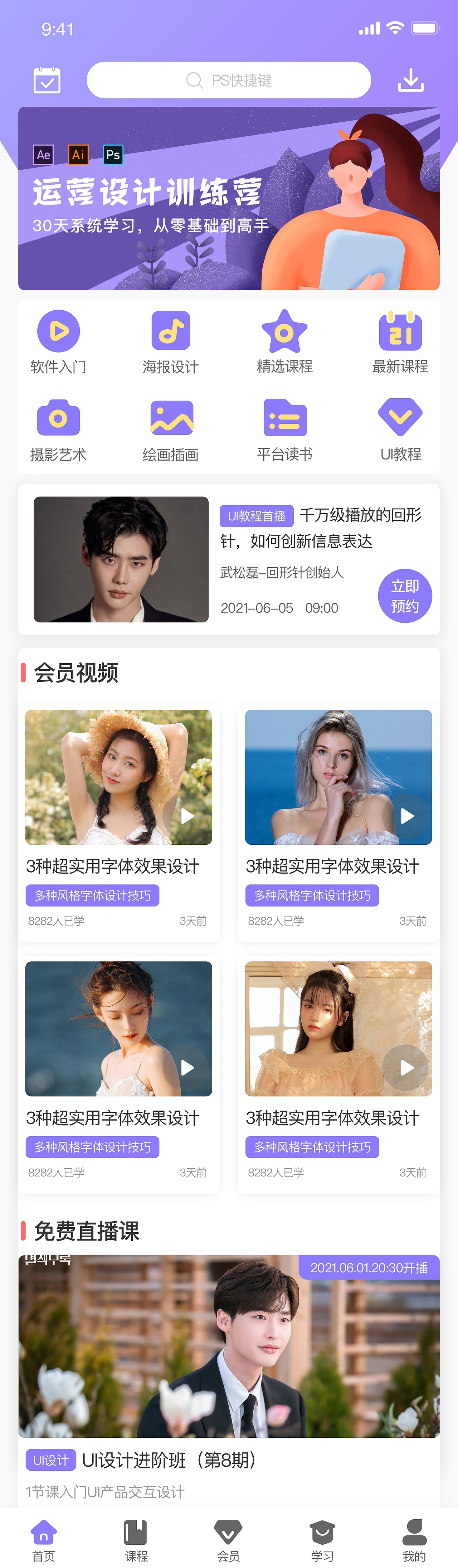
Task: Switch to the 课程 tab
Action: pos(136,1540)
